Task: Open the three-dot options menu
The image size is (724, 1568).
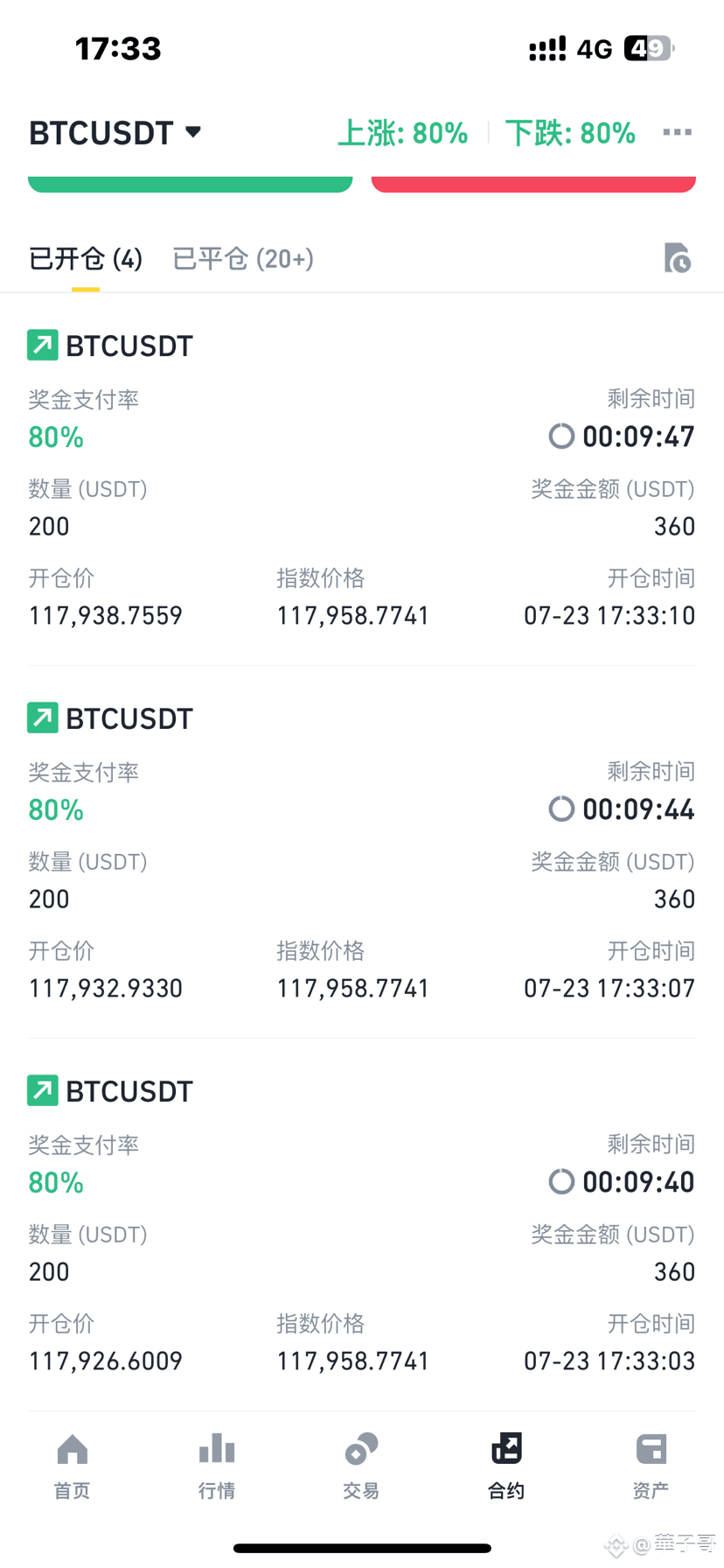Action: click(678, 132)
